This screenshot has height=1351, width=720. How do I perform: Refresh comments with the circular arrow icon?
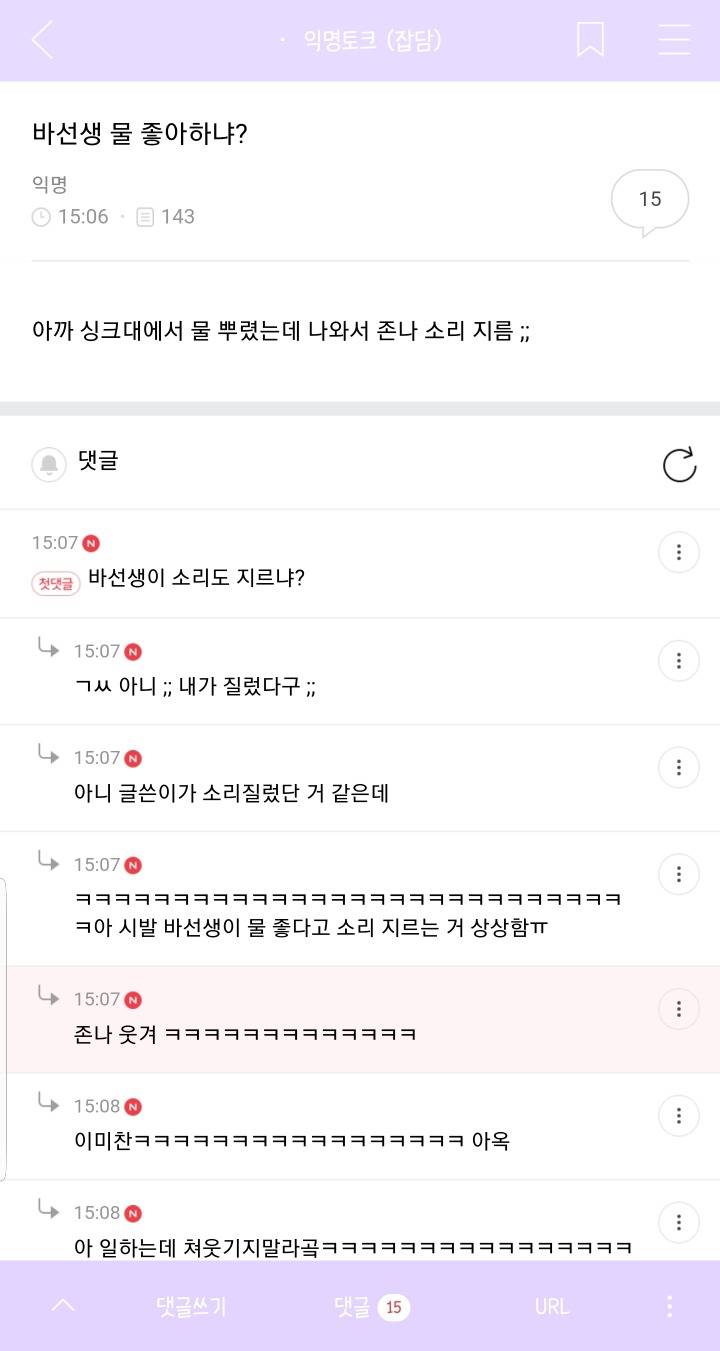coord(679,463)
